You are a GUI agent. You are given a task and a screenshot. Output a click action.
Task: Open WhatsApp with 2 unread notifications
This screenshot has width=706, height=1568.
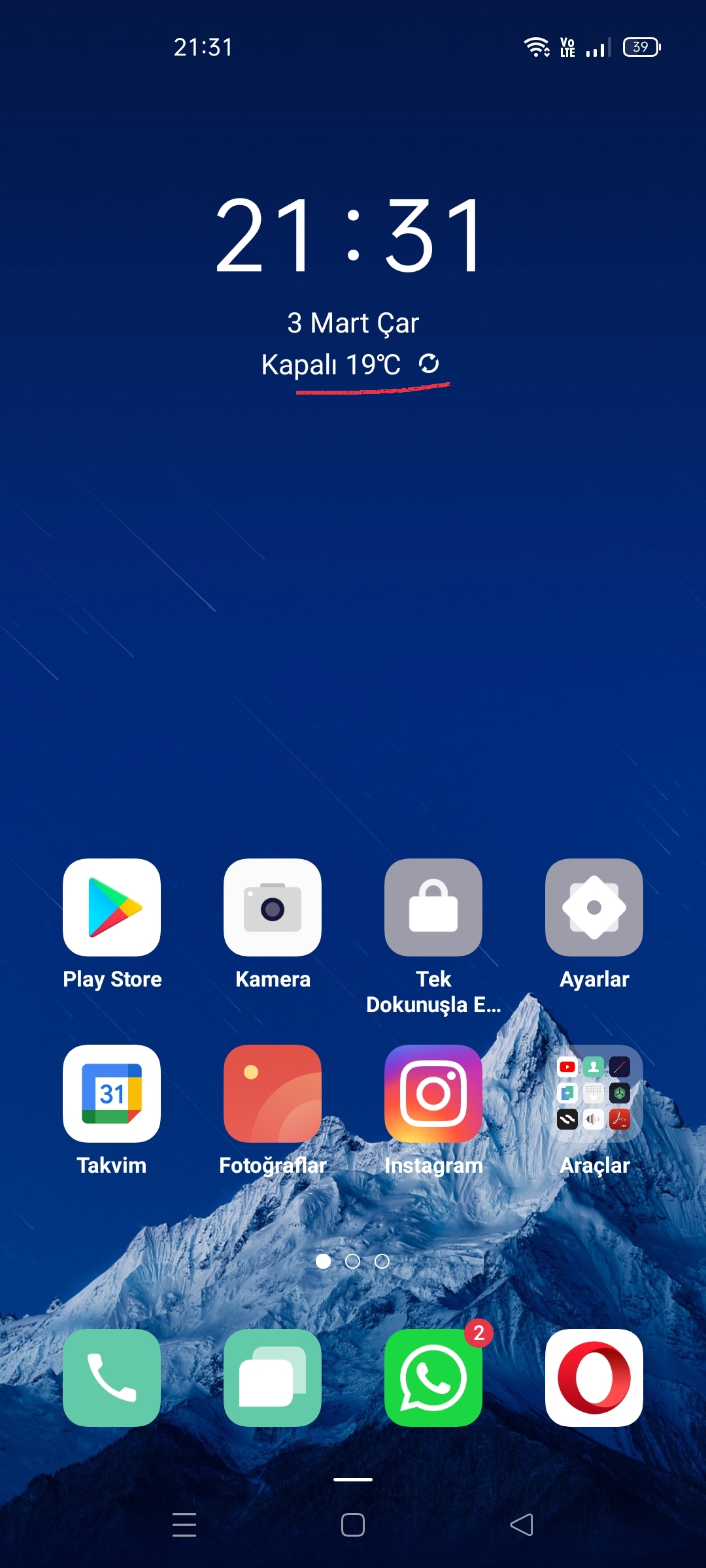(x=433, y=1378)
